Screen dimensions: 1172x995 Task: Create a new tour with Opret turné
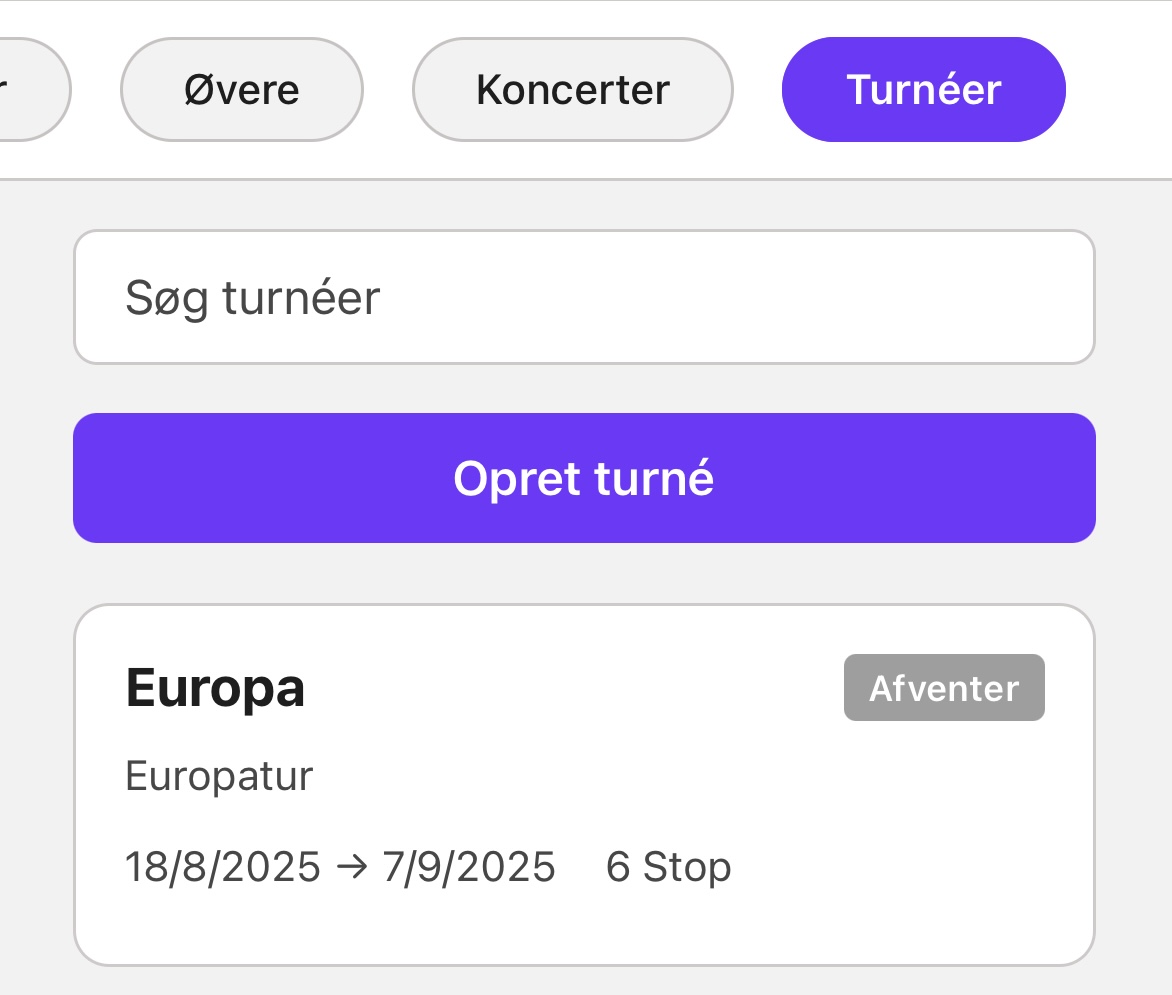pyautogui.click(x=584, y=478)
